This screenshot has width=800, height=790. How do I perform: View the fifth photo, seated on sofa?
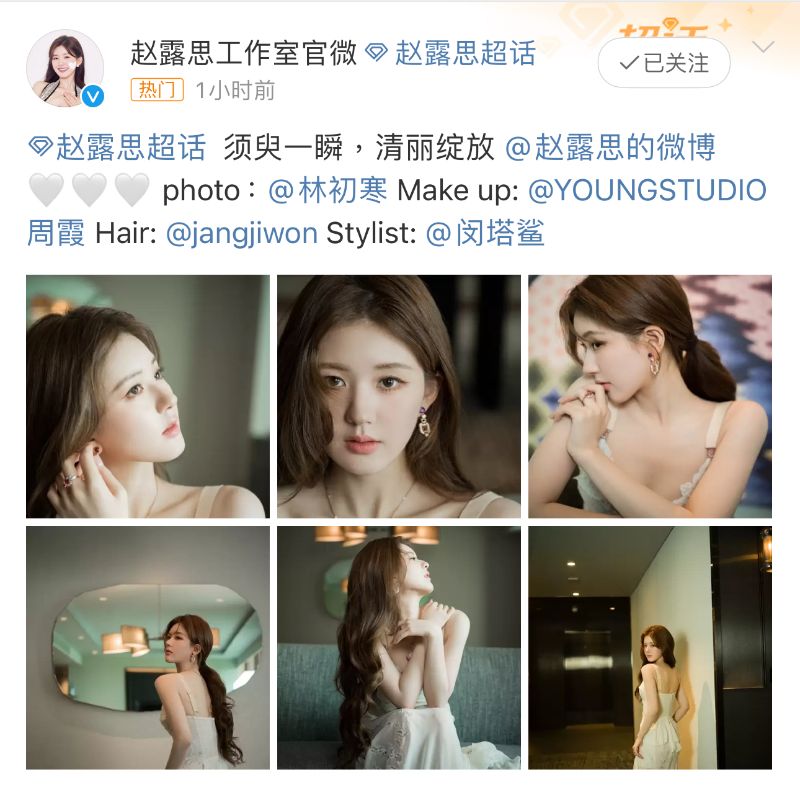pos(399,648)
